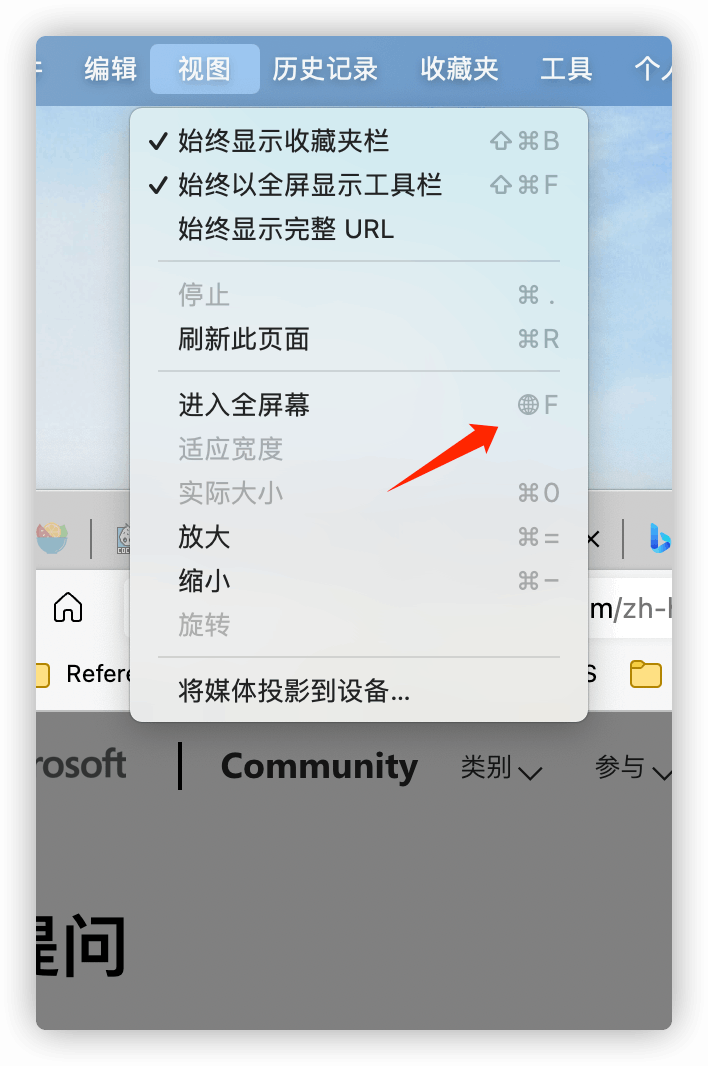Open the Community link
Screen dimensions: 708x1066
coord(319,766)
